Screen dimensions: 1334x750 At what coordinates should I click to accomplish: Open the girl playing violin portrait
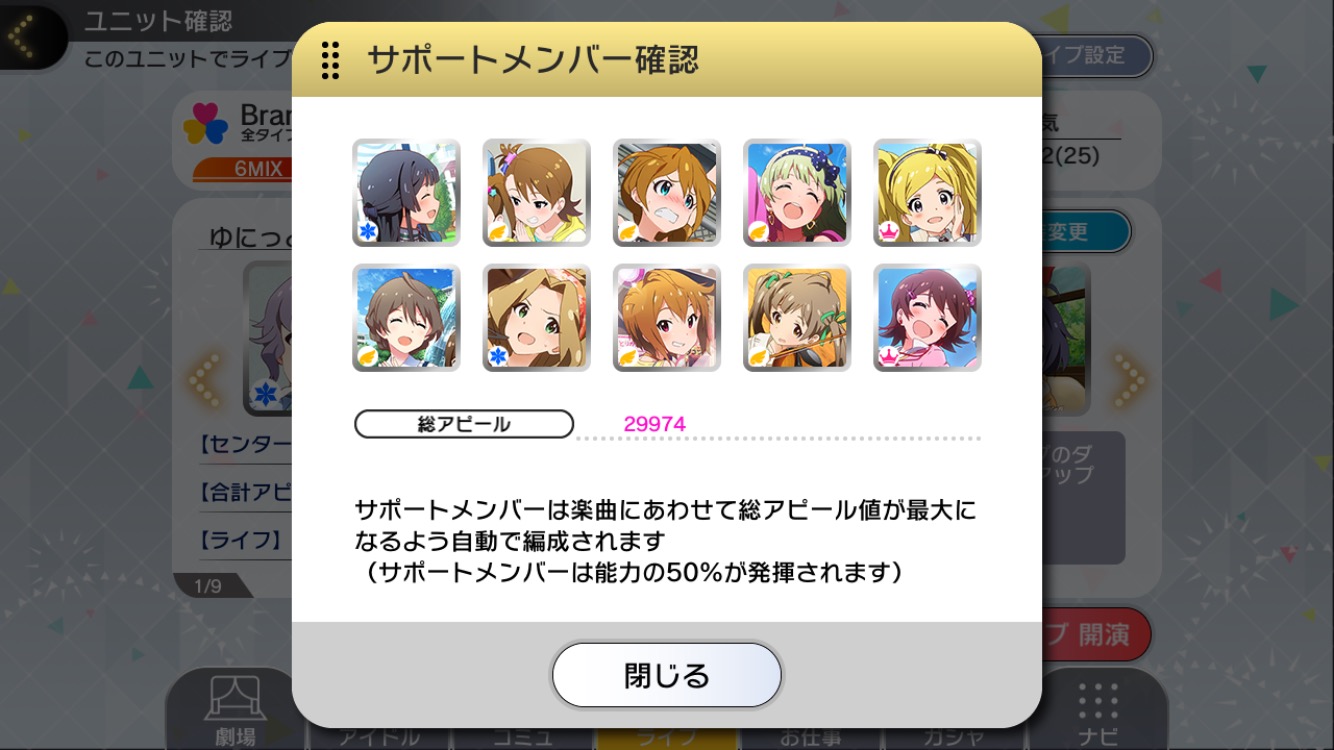pos(797,317)
